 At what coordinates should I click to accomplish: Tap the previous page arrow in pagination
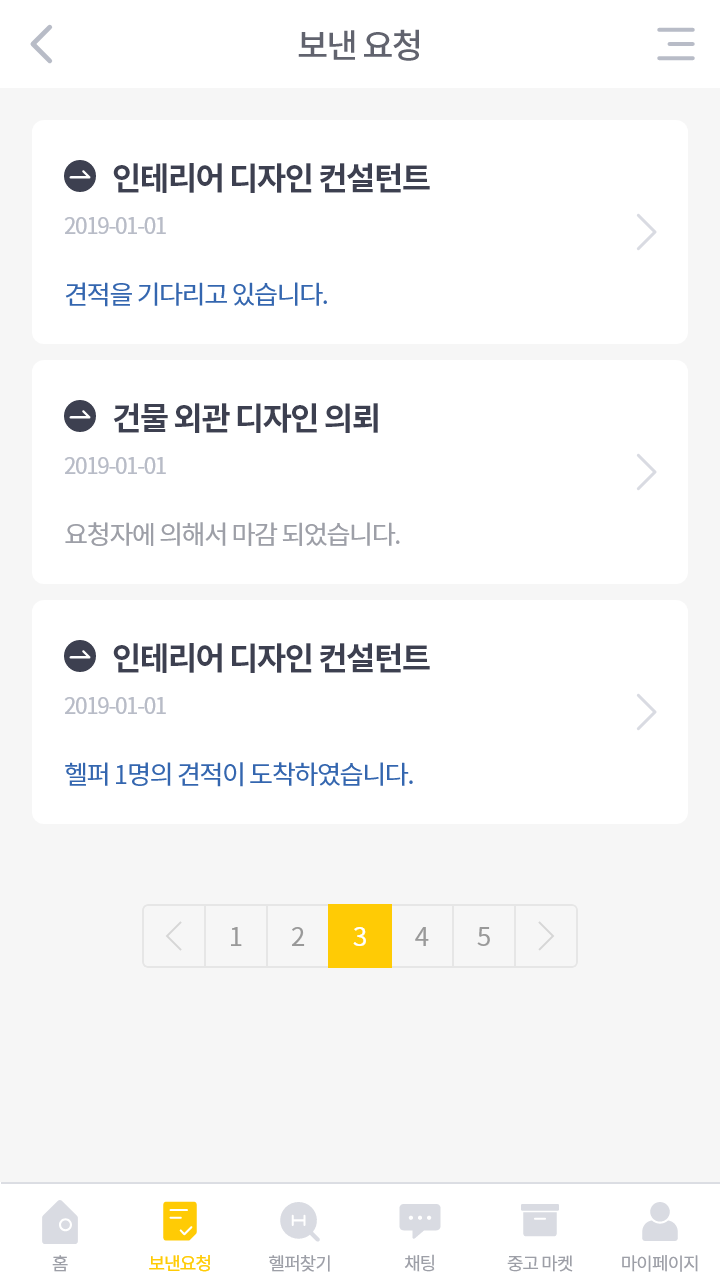174,936
